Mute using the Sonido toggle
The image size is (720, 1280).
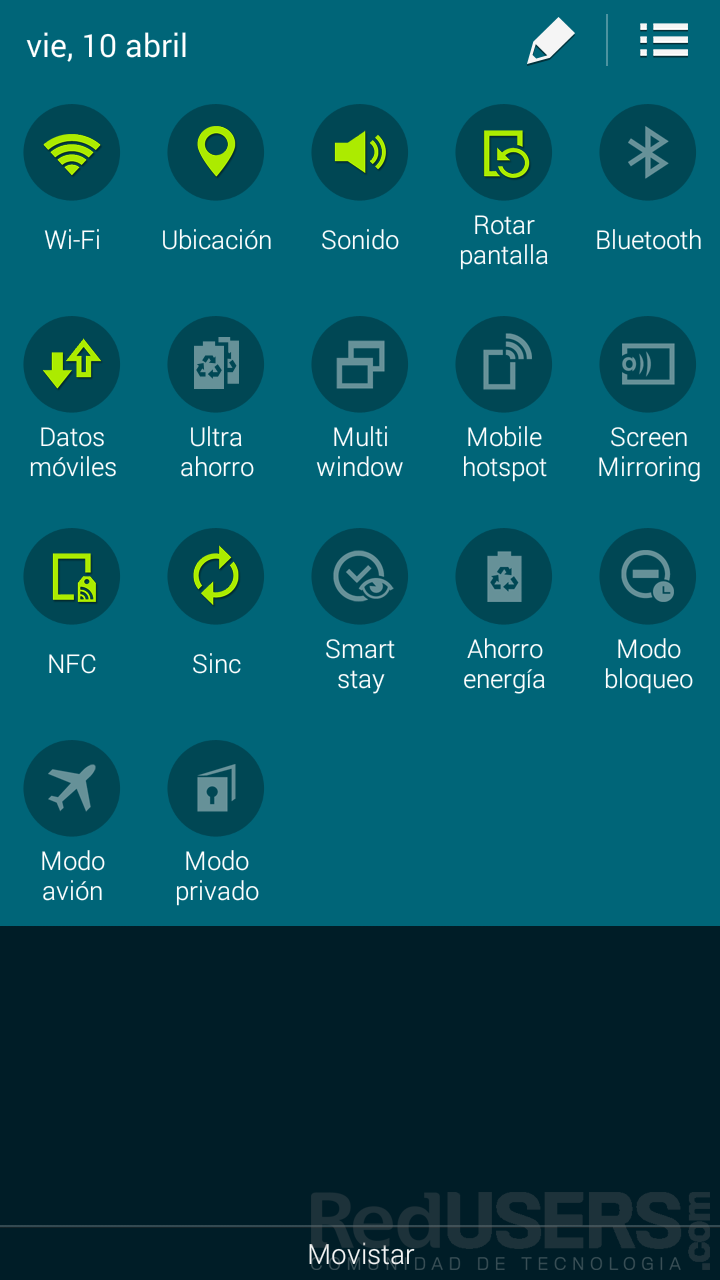point(360,153)
